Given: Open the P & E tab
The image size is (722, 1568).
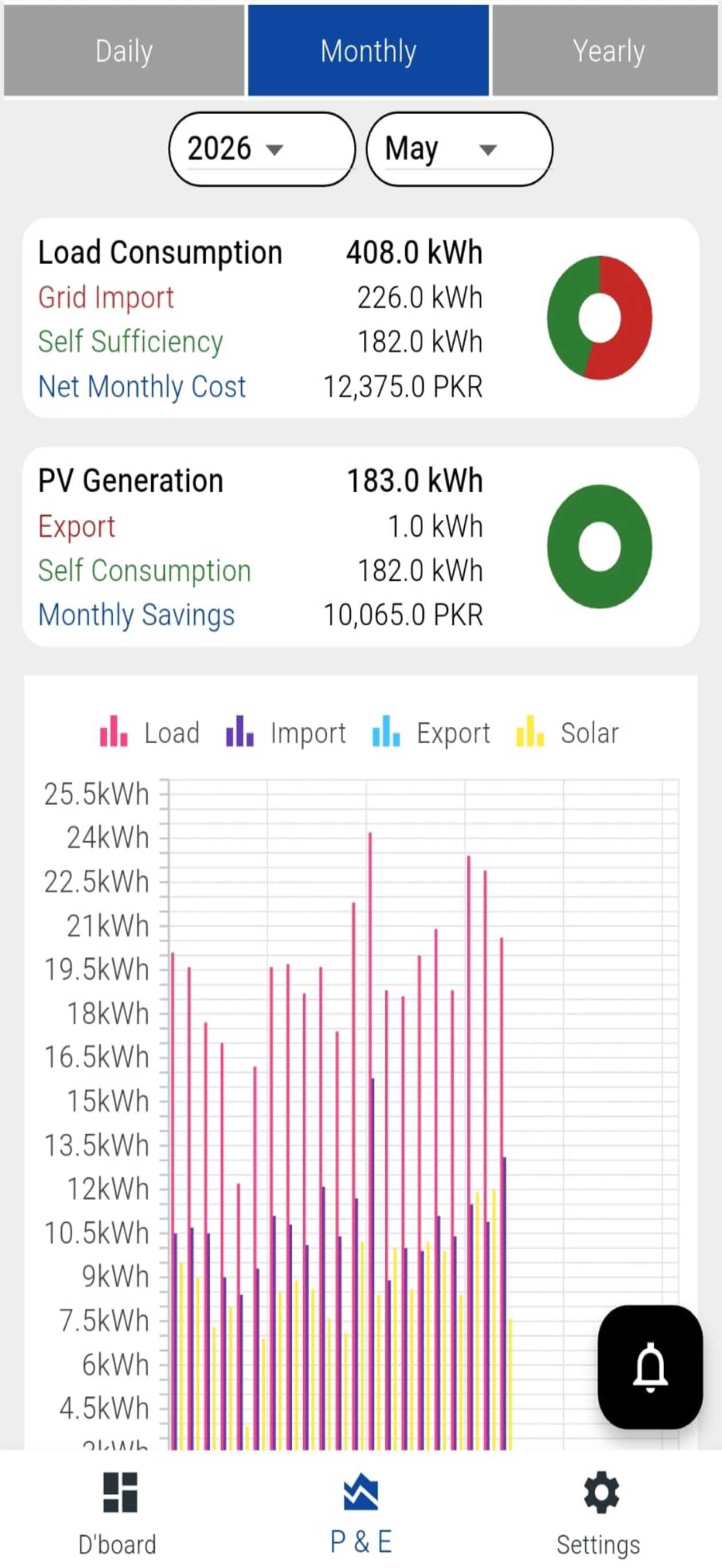Looking at the screenshot, I should [x=361, y=1512].
